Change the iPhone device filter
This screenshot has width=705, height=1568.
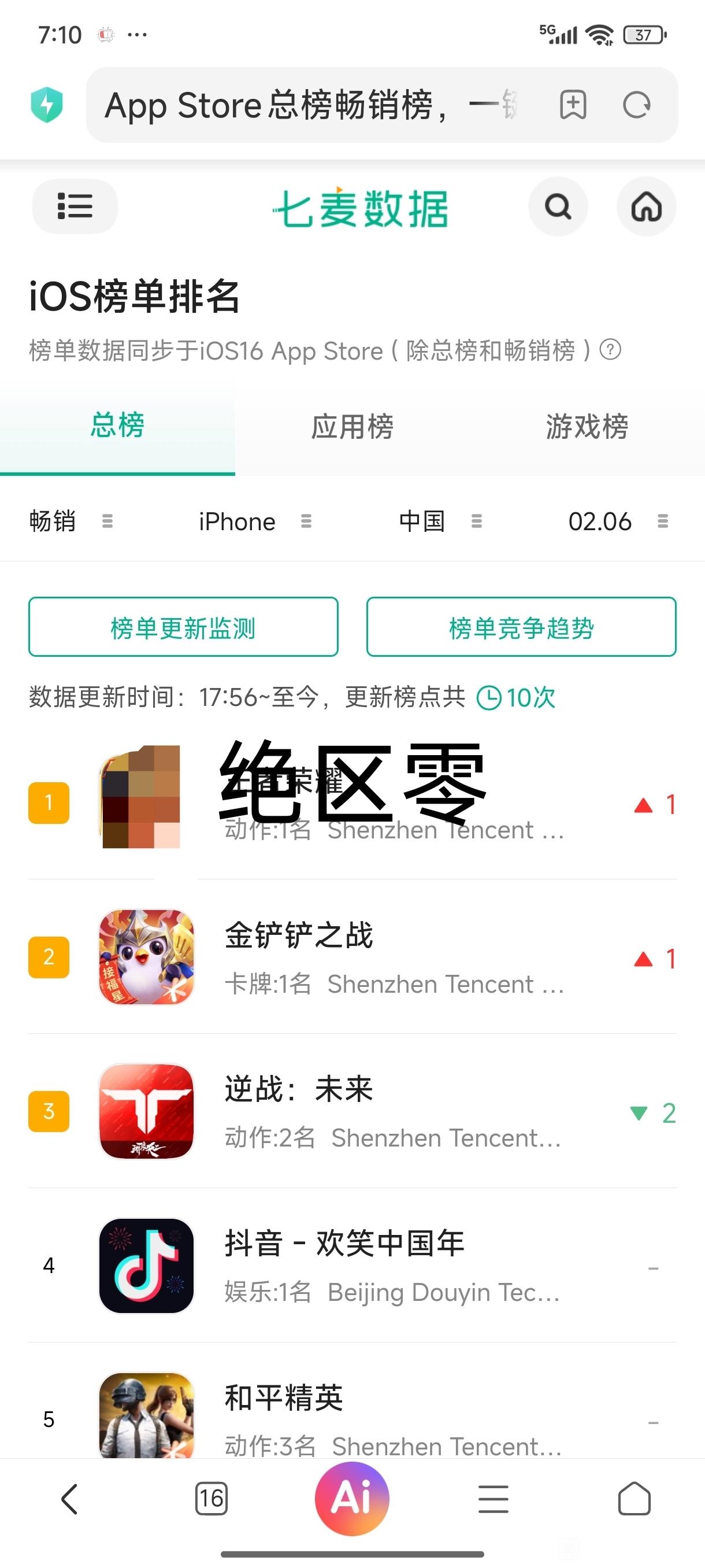pos(254,522)
